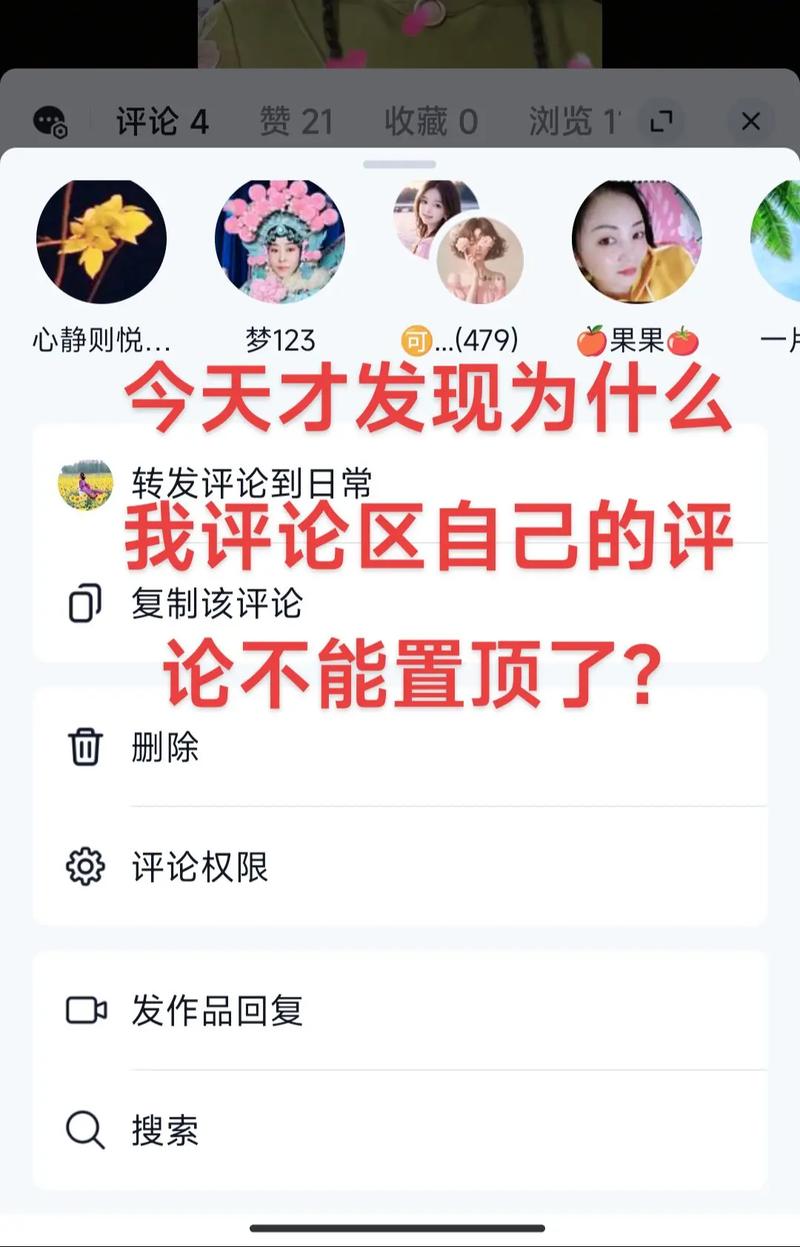
Task: Tap the magnifier icon next to 搜索
Action: (x=85, y=1131)
